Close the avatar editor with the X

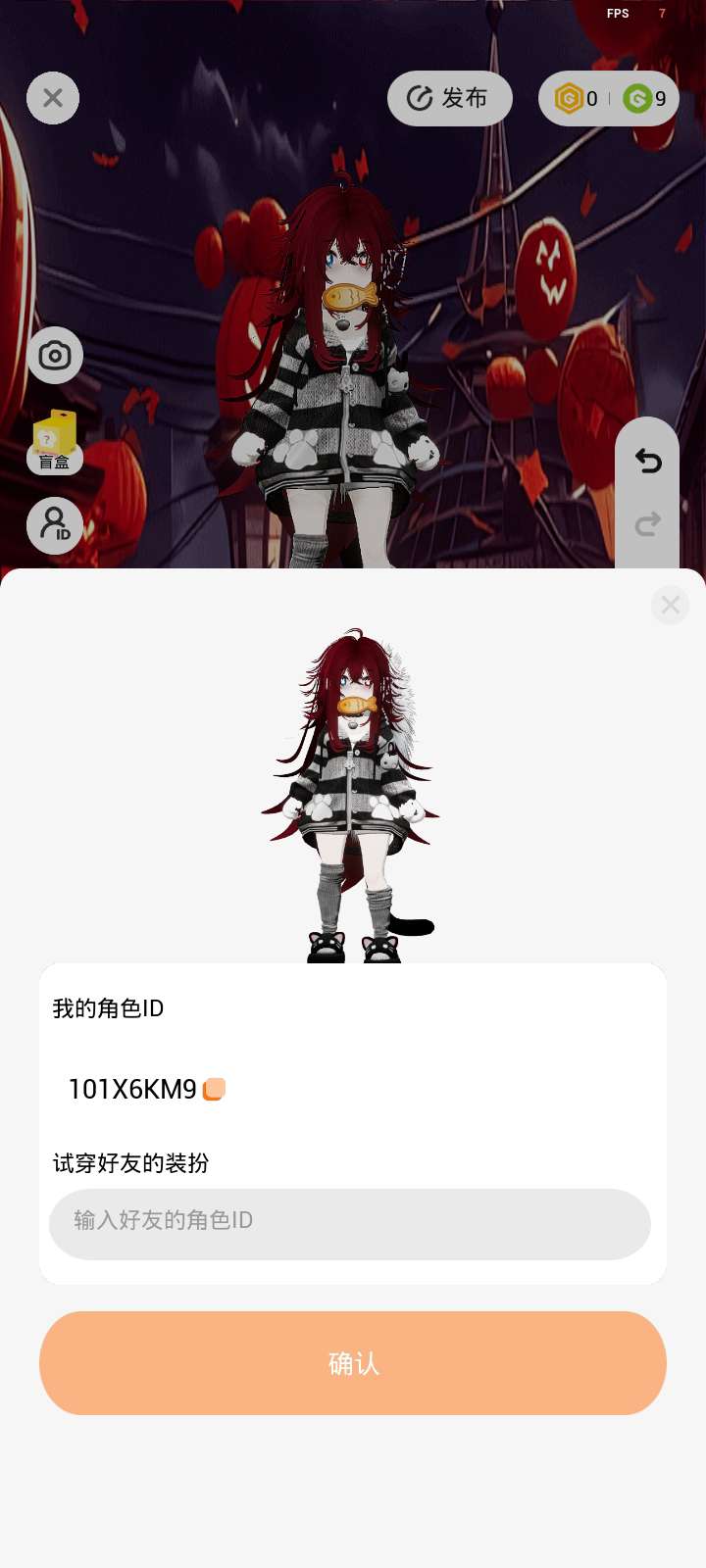click(x=53, y=98)
